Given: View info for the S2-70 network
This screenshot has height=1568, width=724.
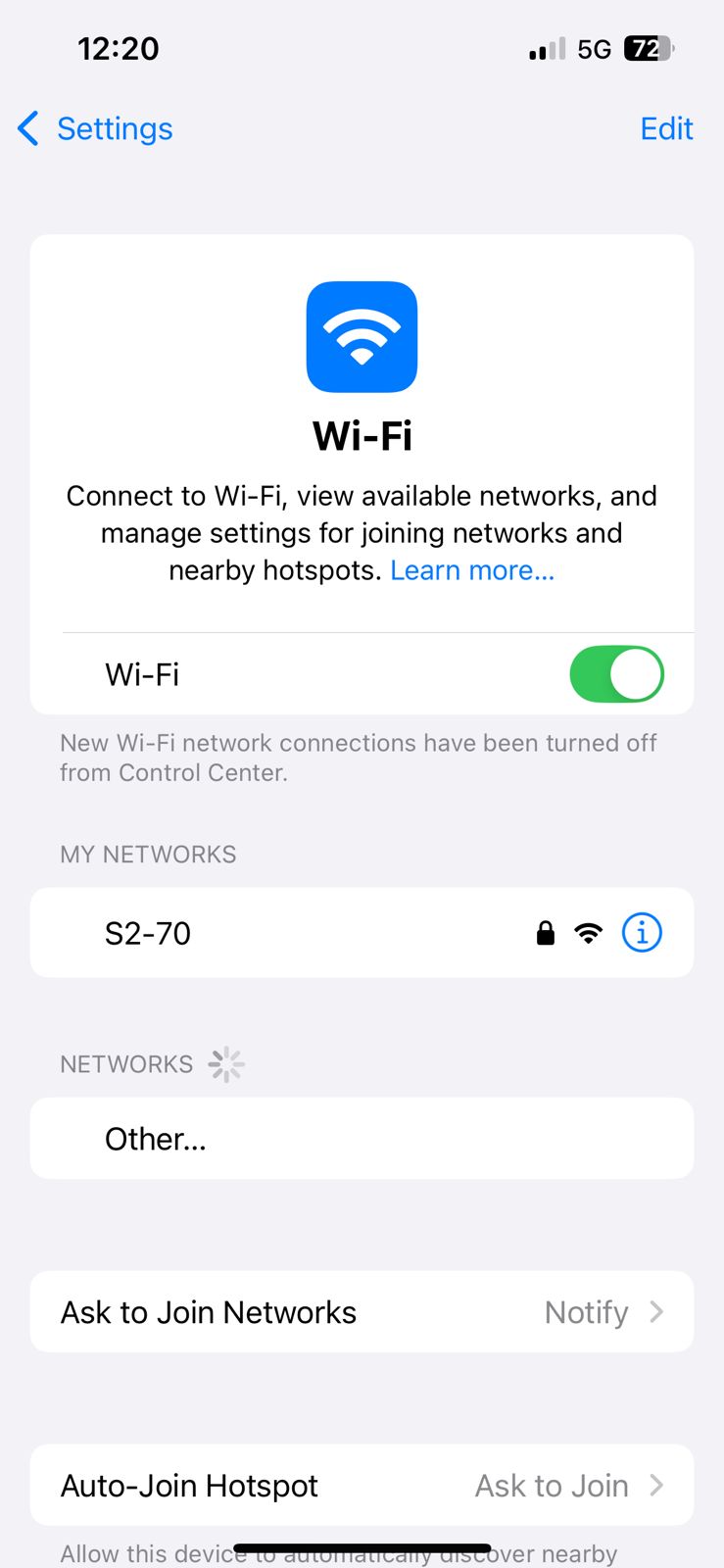Looking at the screenshot, I should pyautogui.click(x=642, y=933).
